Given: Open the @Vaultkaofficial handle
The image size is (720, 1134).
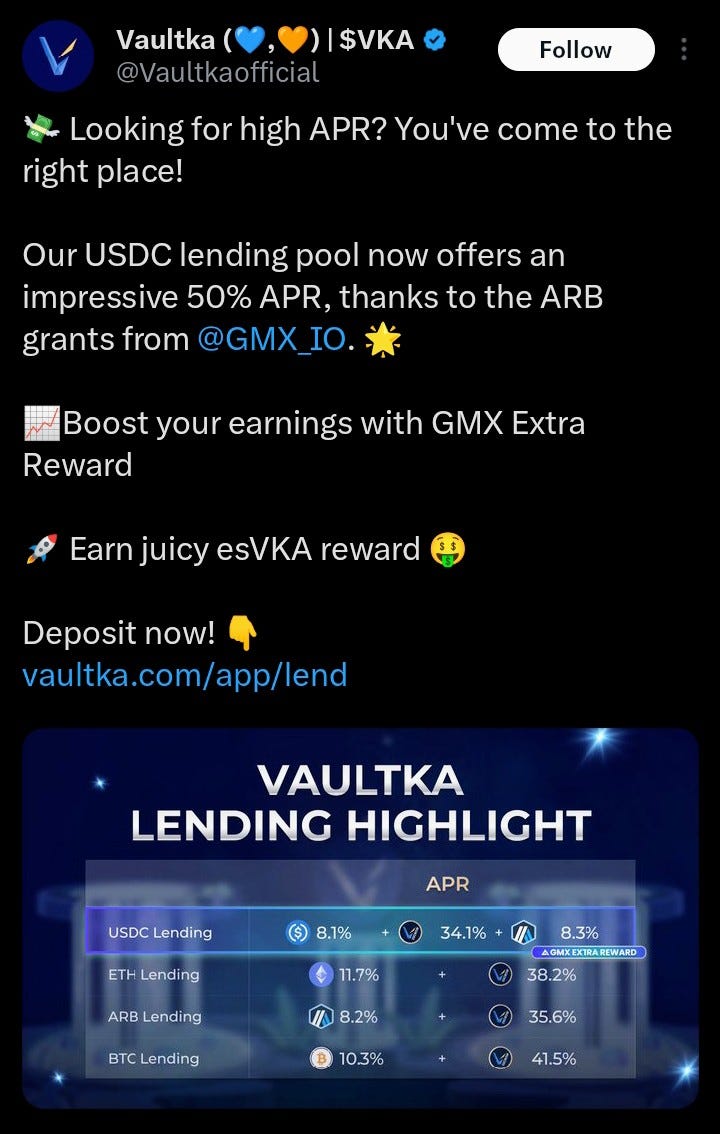Looking at the screenshot, I should [217, 73].
